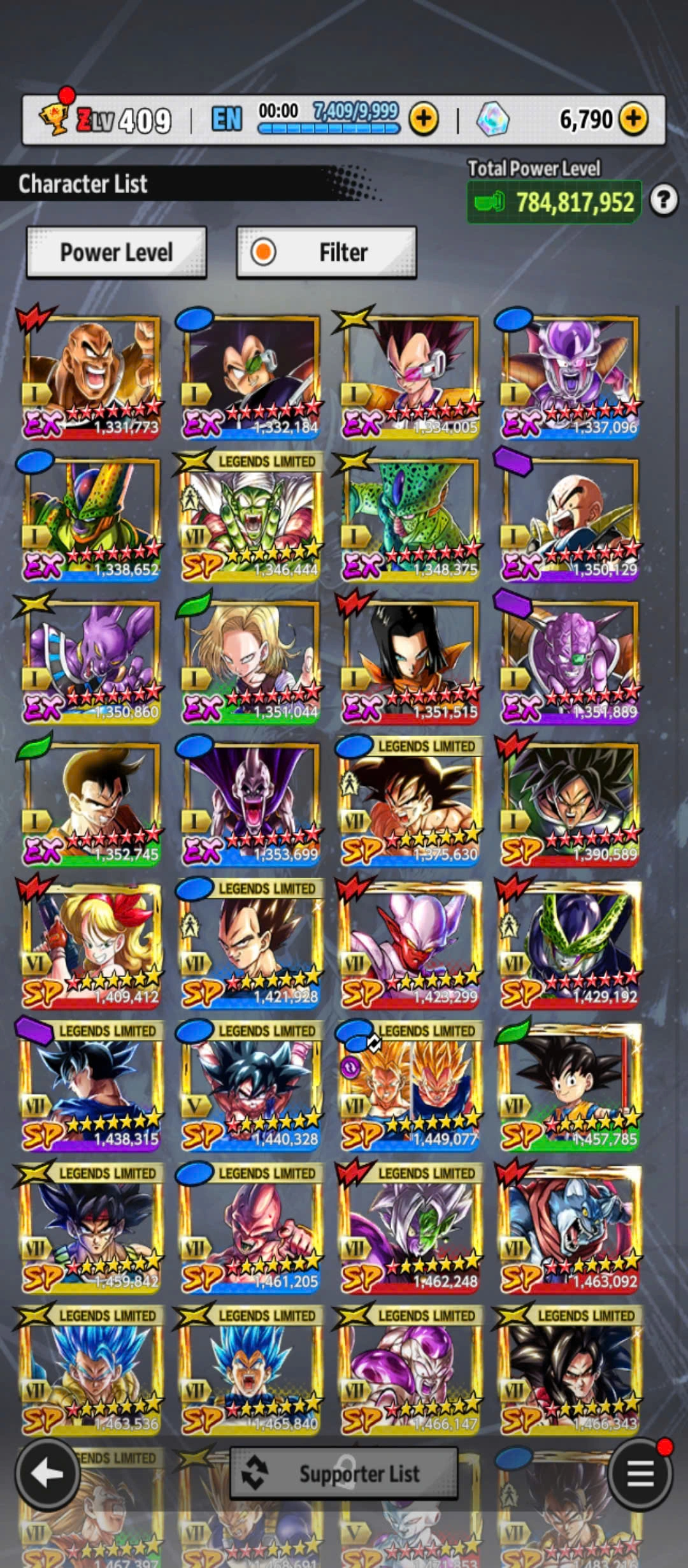Open the hamburger menu button
This screenshot has width=688, height=1568.
(640, 1474)
